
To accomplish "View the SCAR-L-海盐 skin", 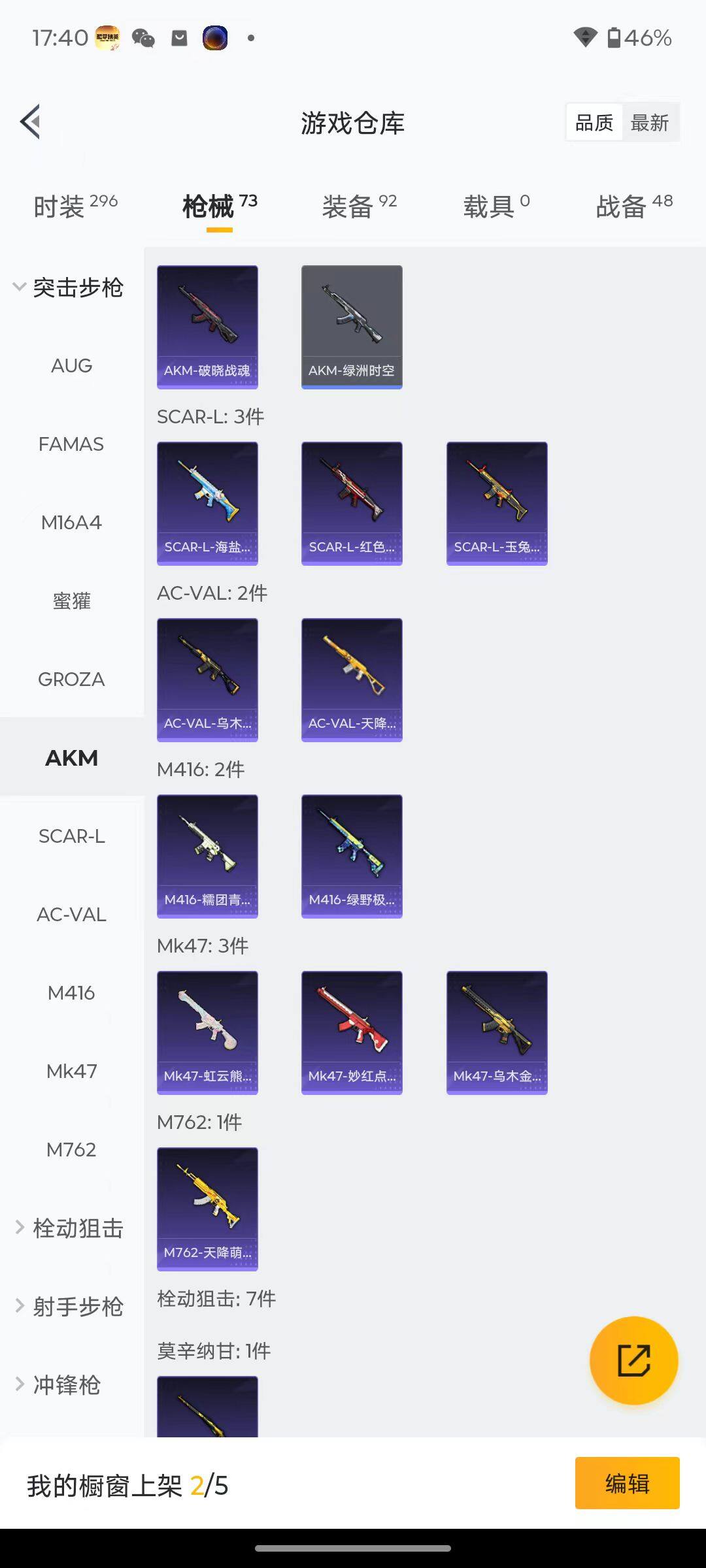I will (x=207, y=503).
